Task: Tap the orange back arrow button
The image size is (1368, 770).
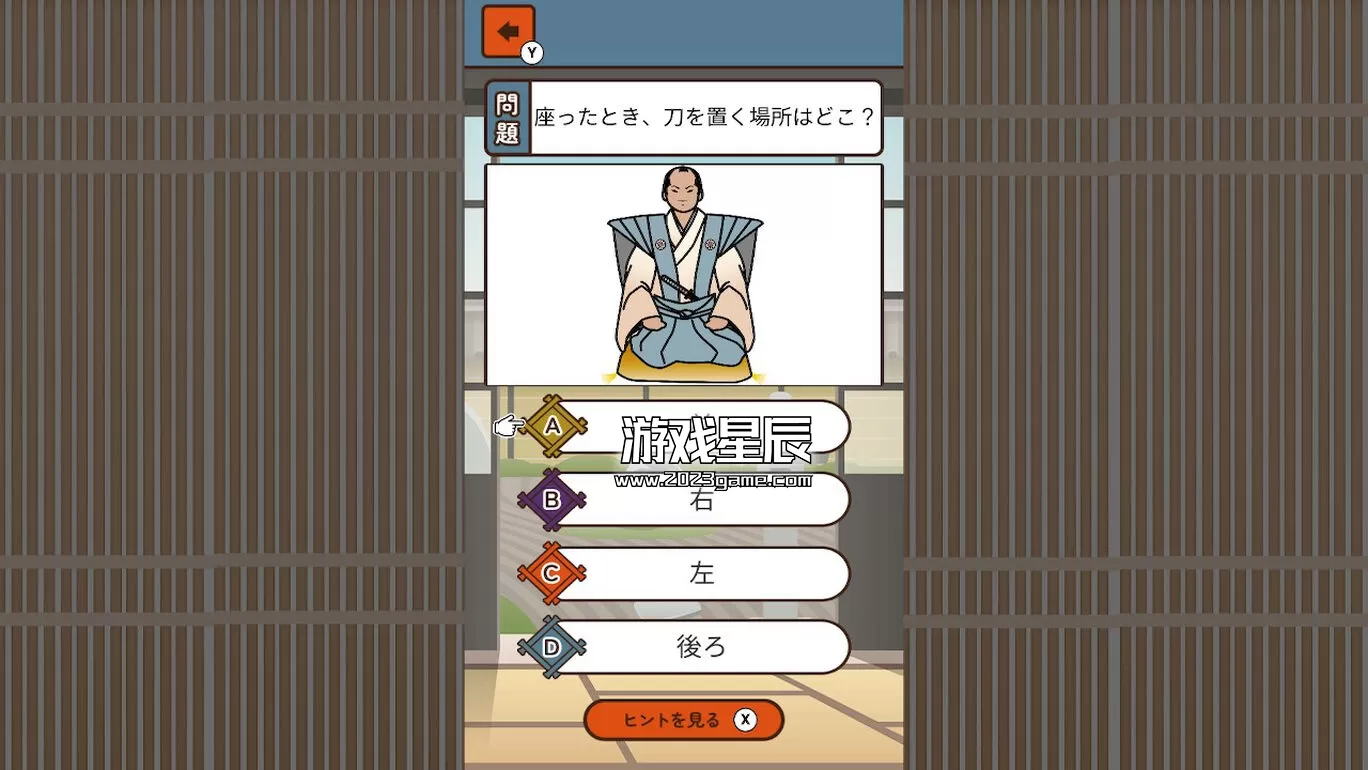Action: click(508, 32)
